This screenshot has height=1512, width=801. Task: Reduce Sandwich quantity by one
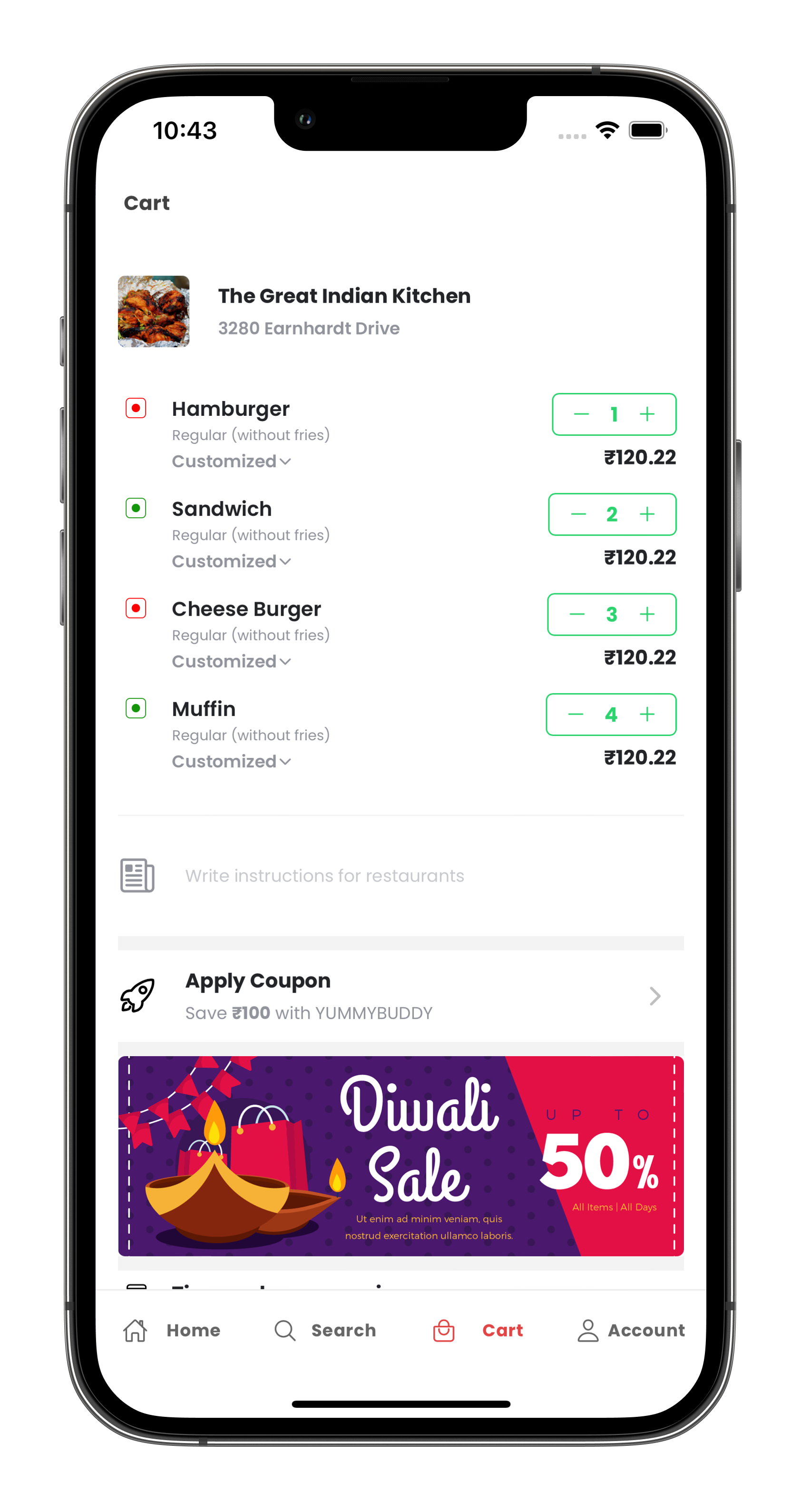pyautogui.click(x=578, y=514)
